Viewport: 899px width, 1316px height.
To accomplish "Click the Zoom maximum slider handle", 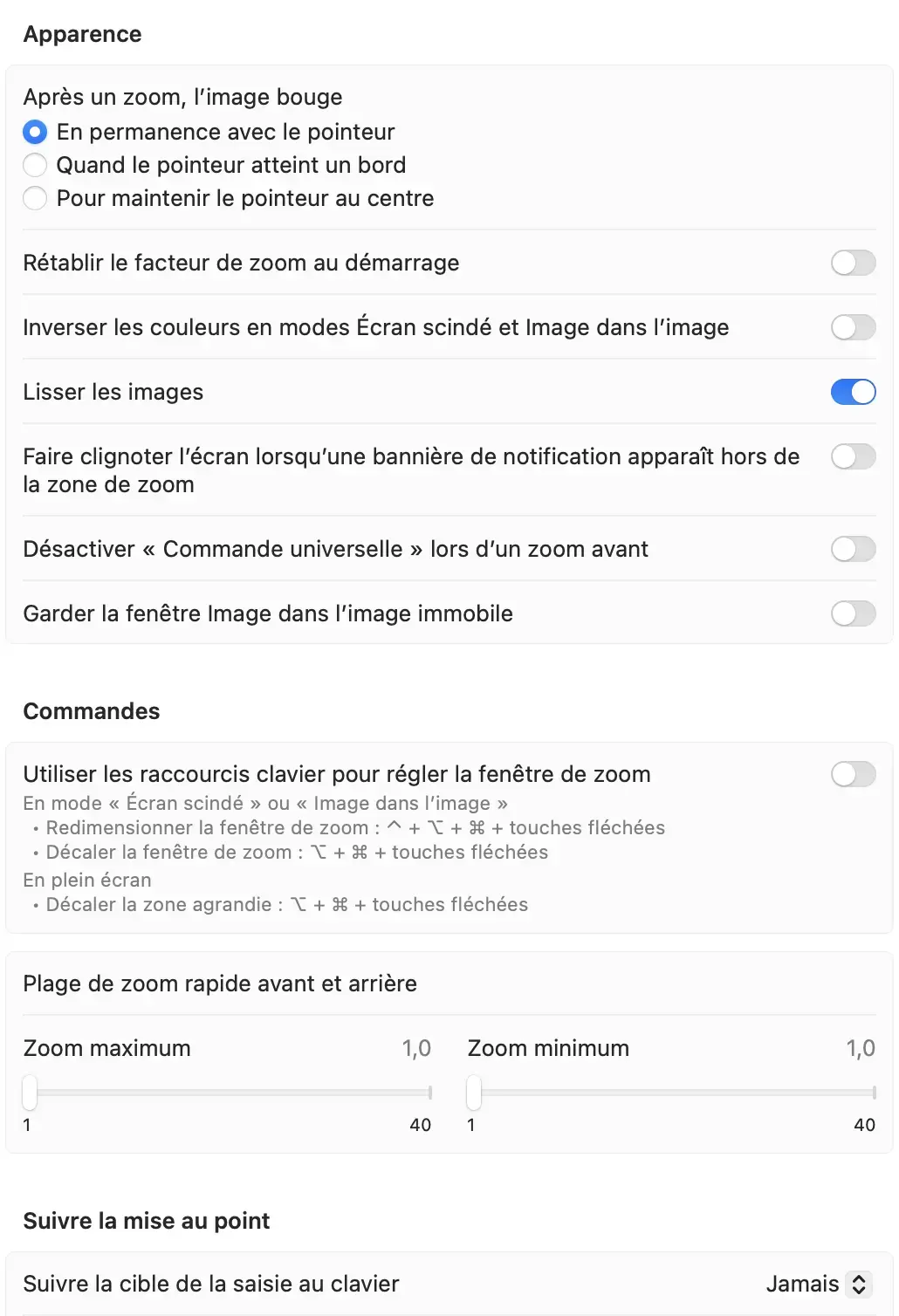I will point(29,1093).
